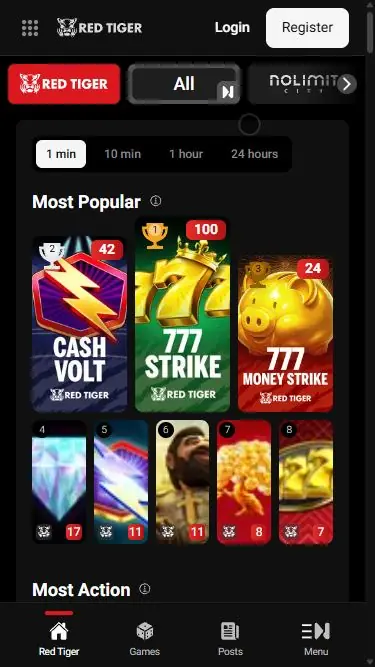The image size is (375, 667).
Task: Switch to the 10 min time filter
Action: tap(122, 154)
